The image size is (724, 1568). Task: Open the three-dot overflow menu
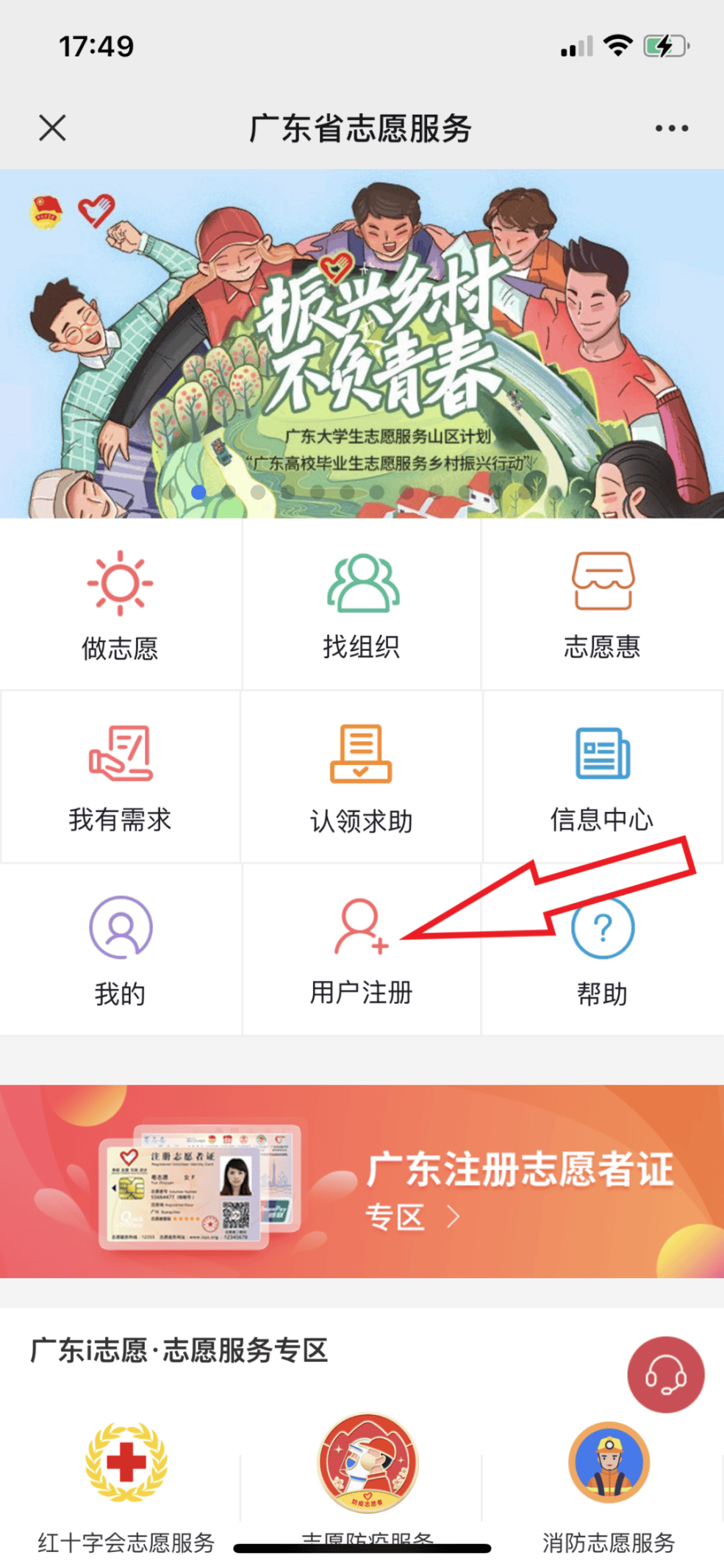pyautogui.click(x=671, y=128)
